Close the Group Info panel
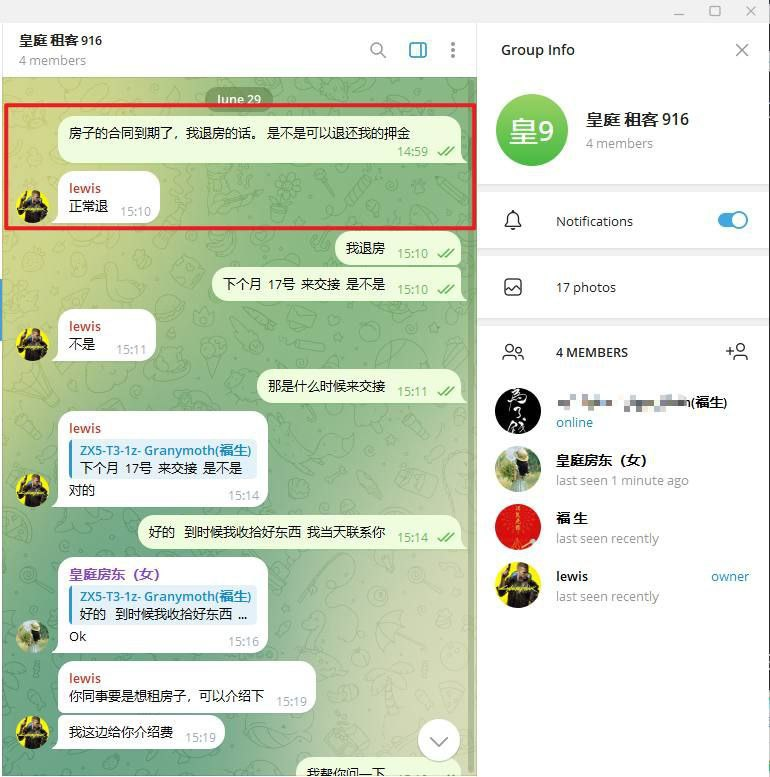Image resolution: width=770 pixels, height=777 pixels. point(742,50)
